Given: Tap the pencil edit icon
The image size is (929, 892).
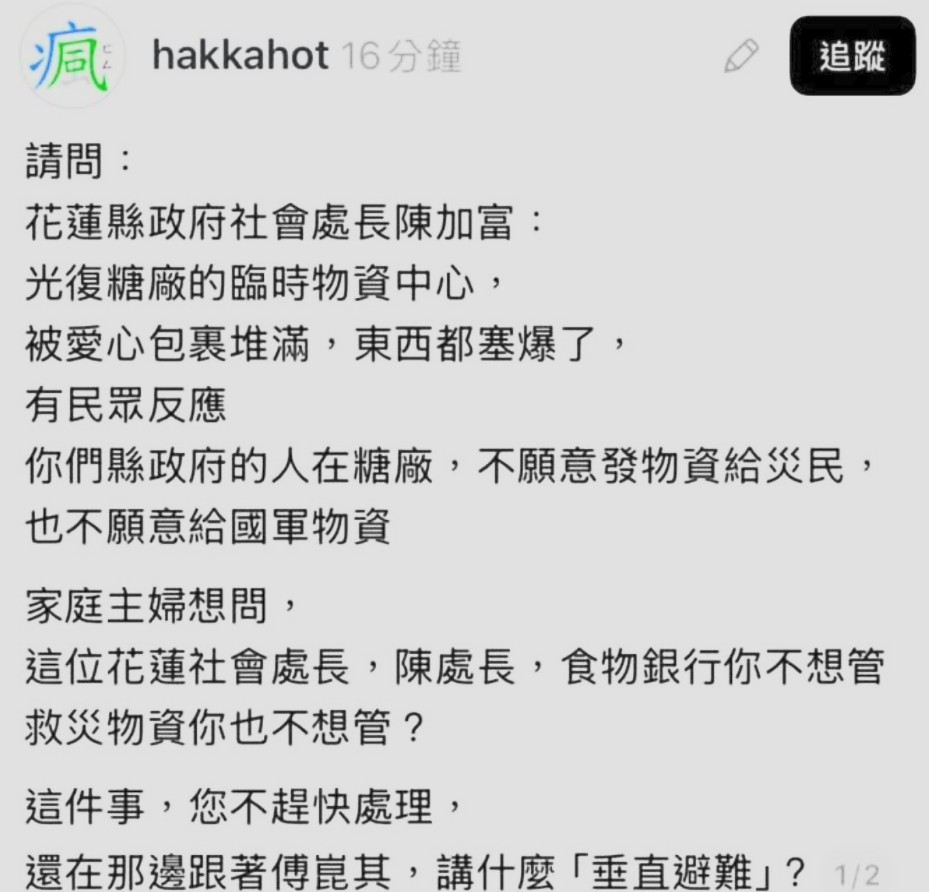Looking at the screenshot, I should (x=741, y=57).
